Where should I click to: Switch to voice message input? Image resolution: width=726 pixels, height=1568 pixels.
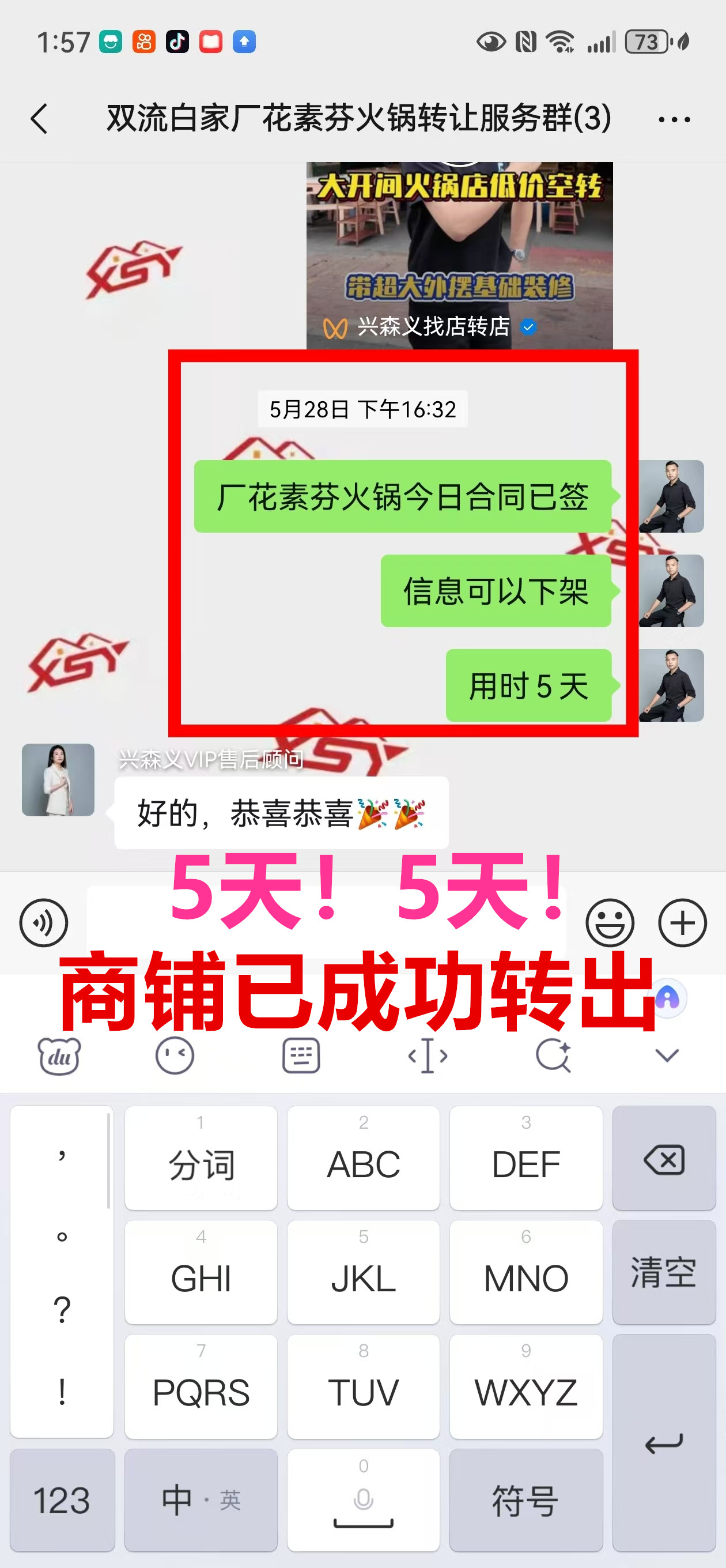coord(43,923)
